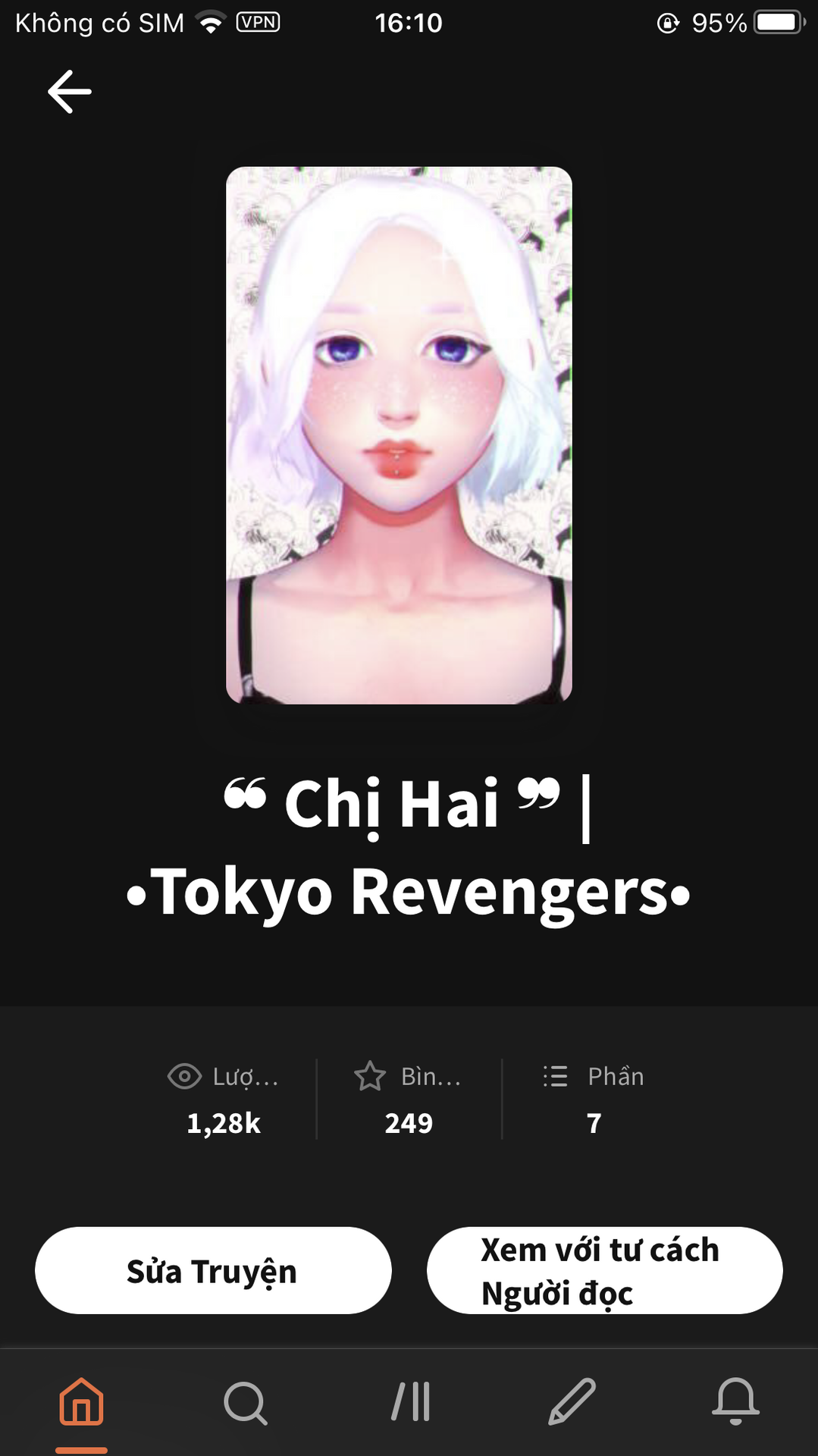The height and width of the screenshot is (1456, 818).
Task: Open the Chị Hai story cover
Action: (x=399, y=435)
